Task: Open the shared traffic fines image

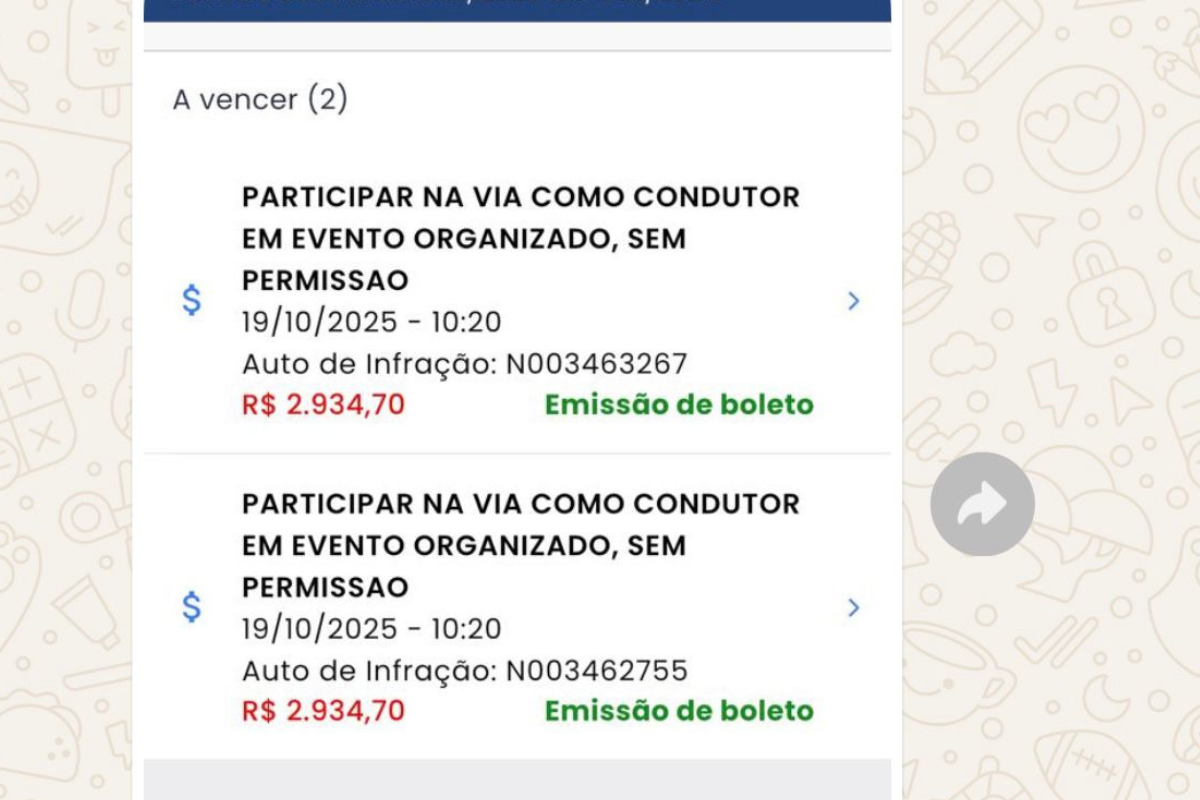Action: 517,400
